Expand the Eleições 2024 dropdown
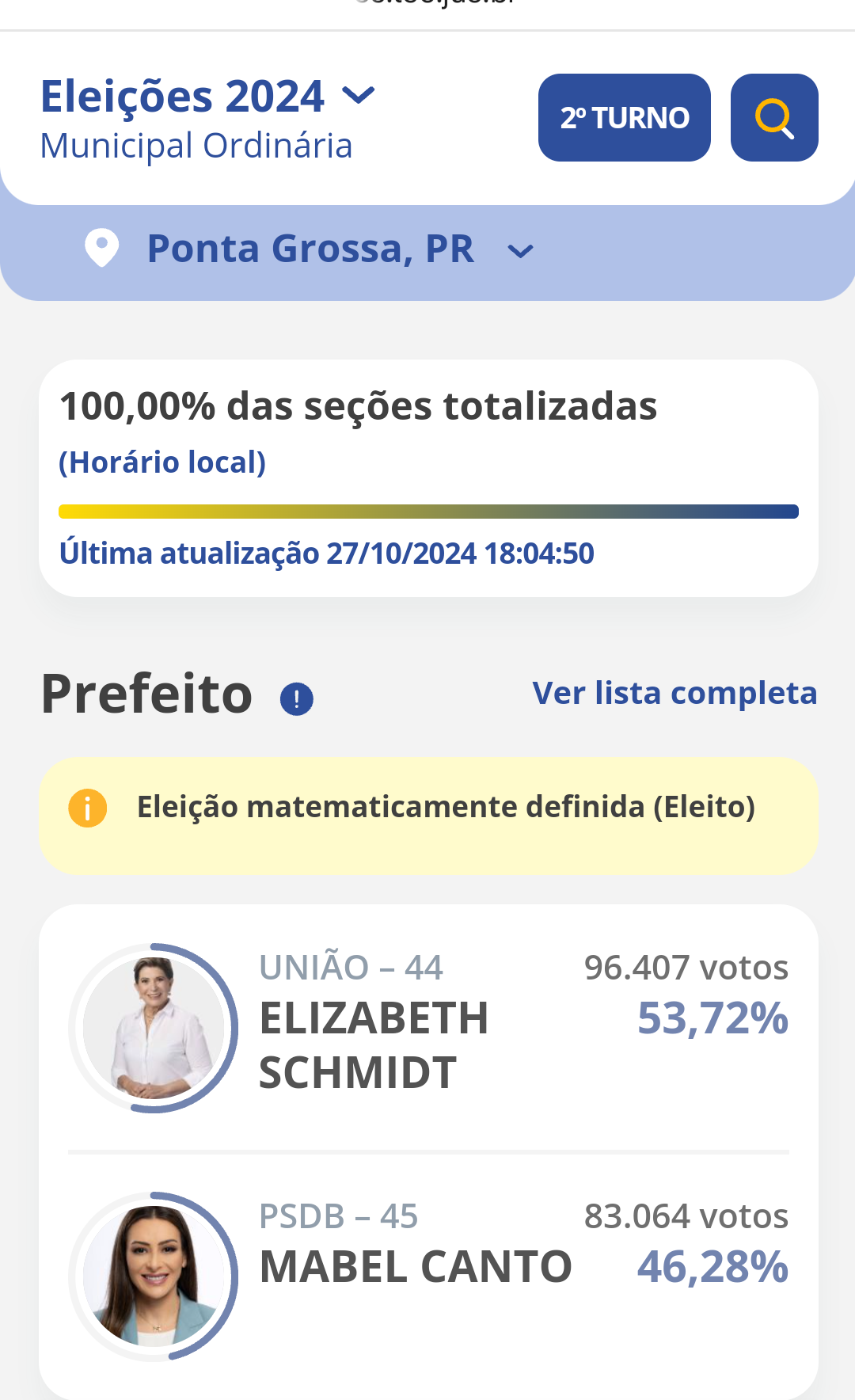 (x=207, y=97)
